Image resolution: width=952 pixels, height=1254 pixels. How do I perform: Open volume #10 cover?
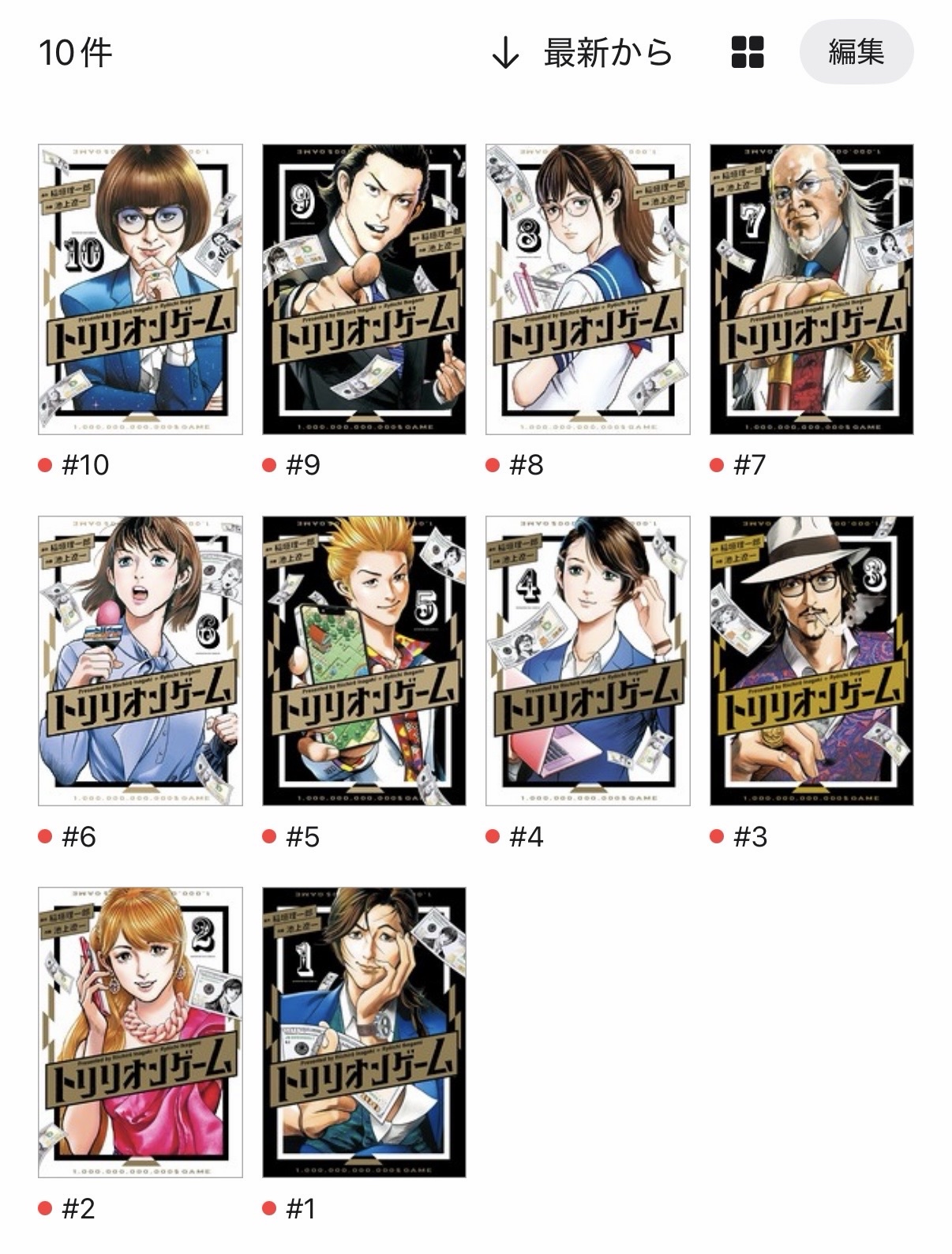[x=141, y=289]
